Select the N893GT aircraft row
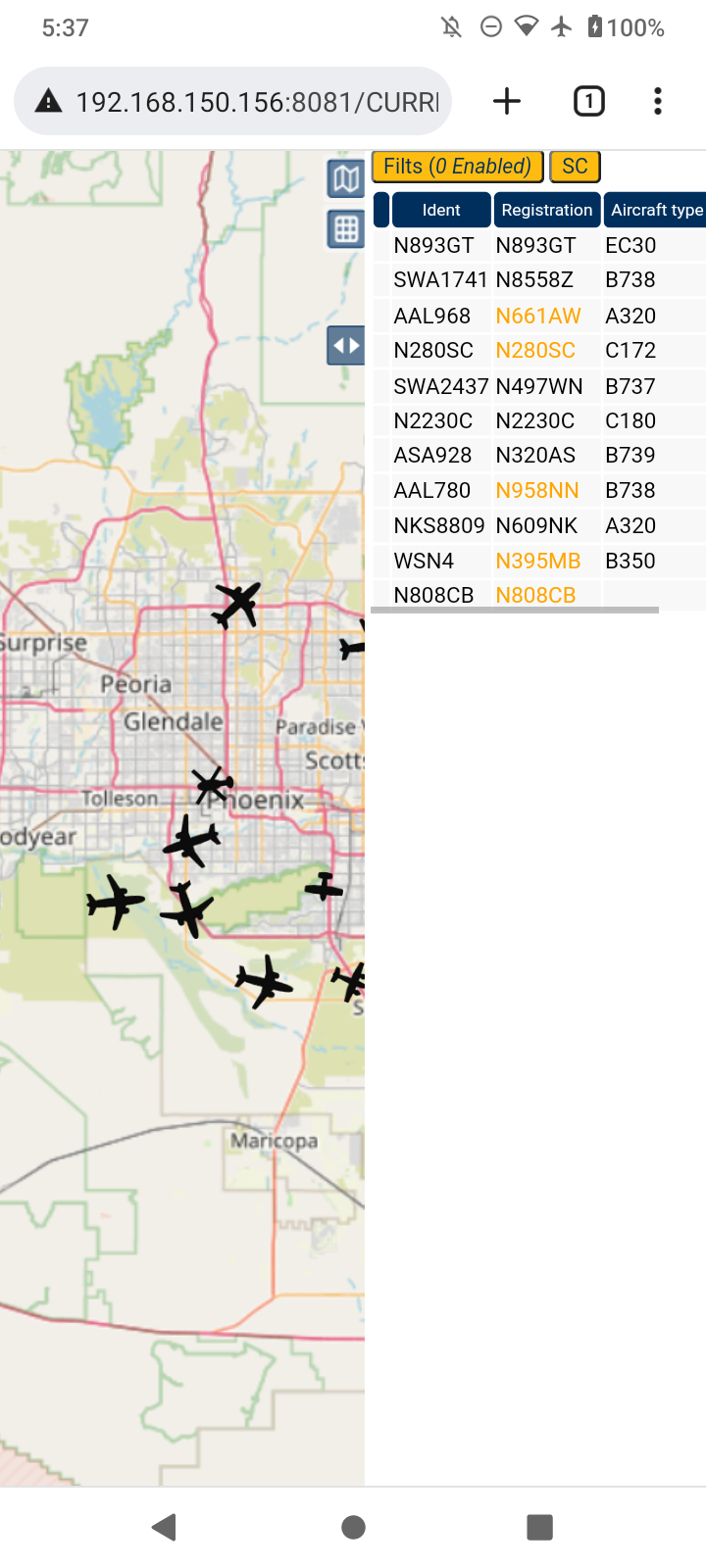 [539, 245]
